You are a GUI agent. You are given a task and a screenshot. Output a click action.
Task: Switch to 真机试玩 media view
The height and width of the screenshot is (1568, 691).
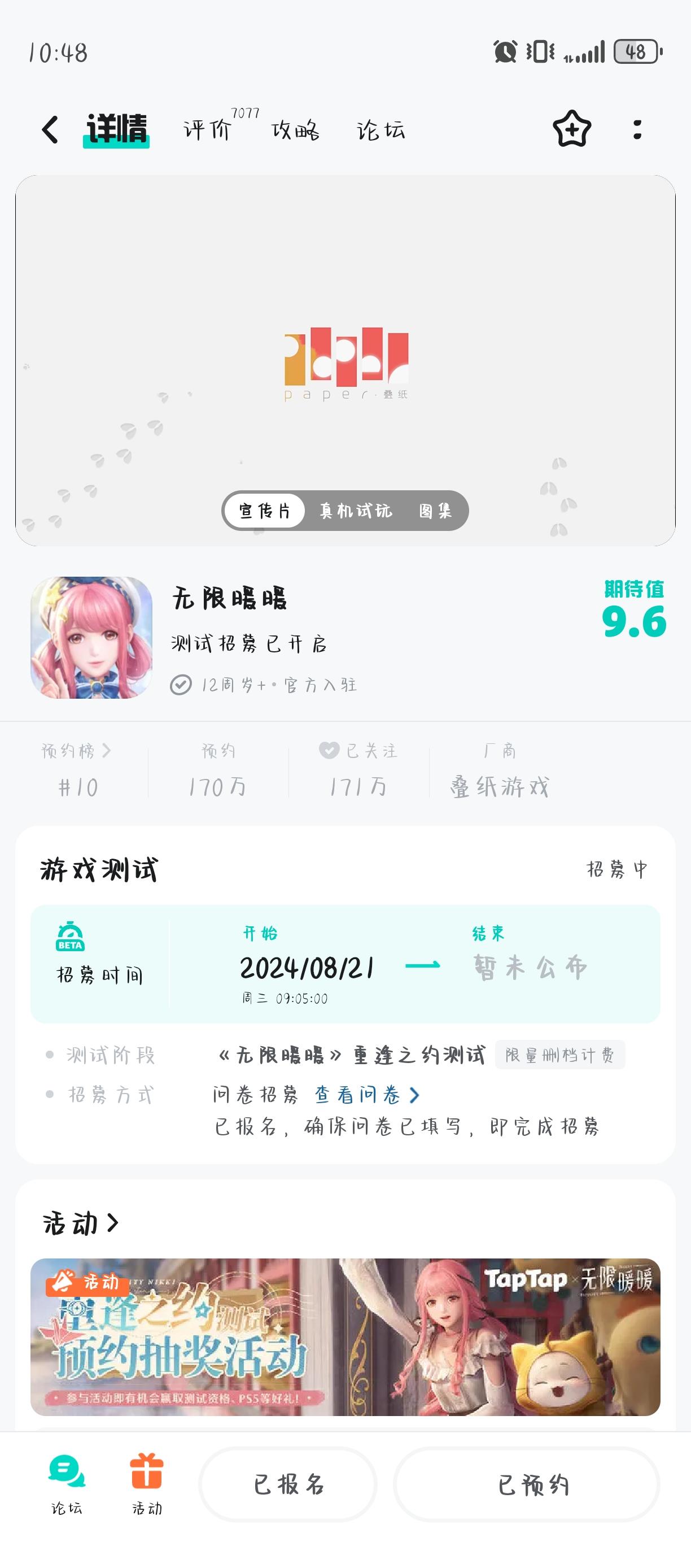(x=353, y=512)
